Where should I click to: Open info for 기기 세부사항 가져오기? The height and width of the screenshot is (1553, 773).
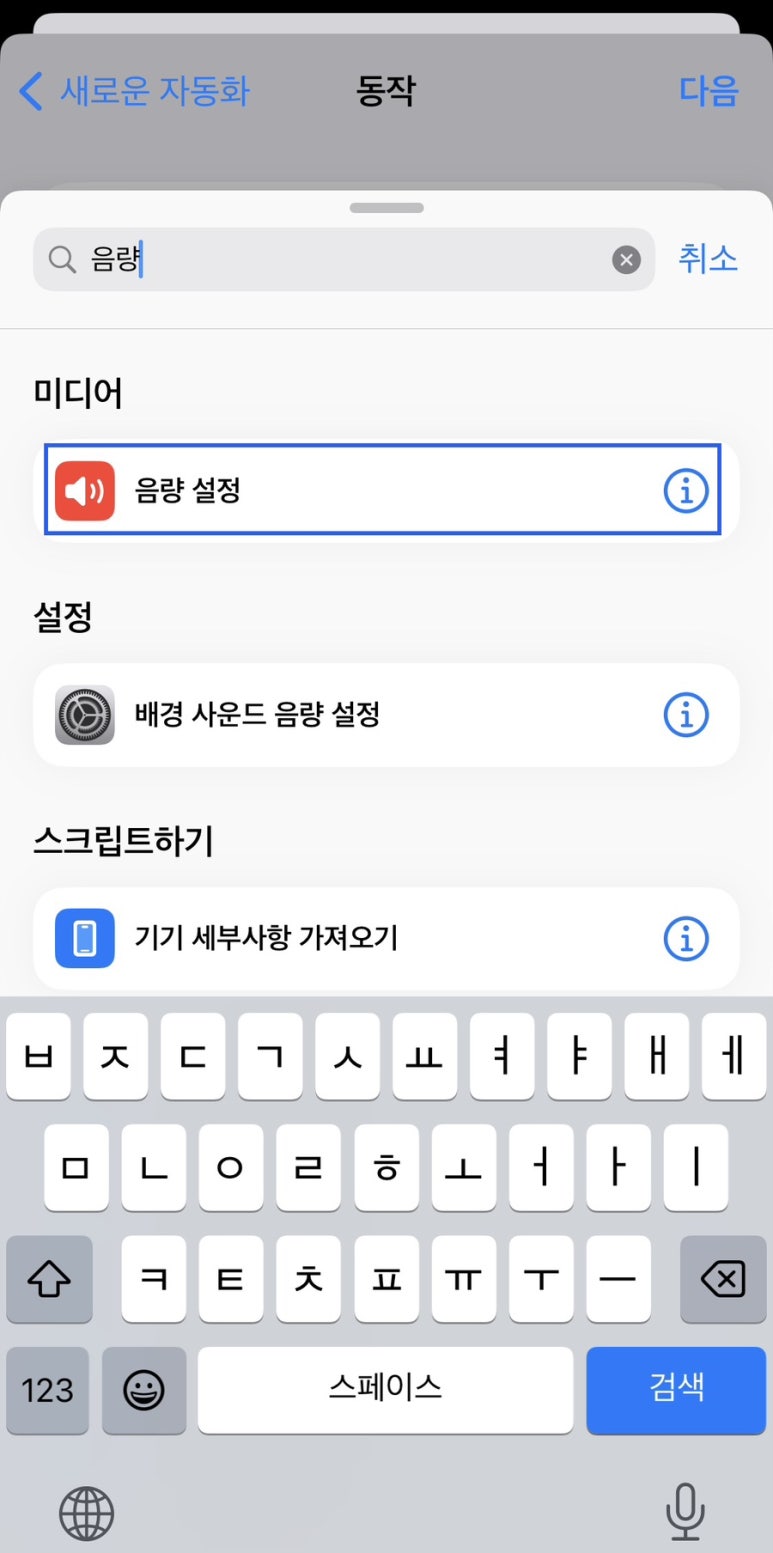pyautogui.click(x=686, y=939)
